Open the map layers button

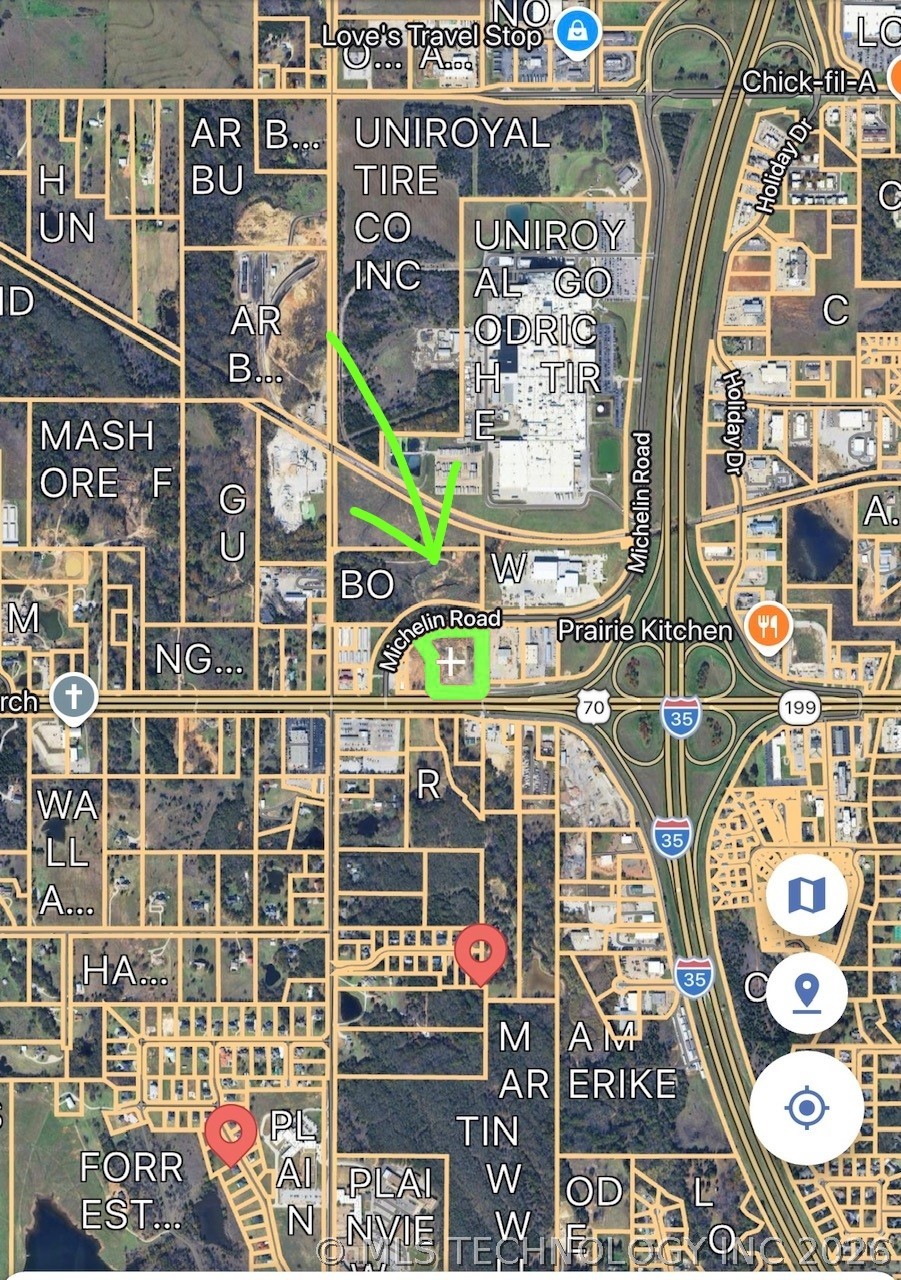click(806, 895)
